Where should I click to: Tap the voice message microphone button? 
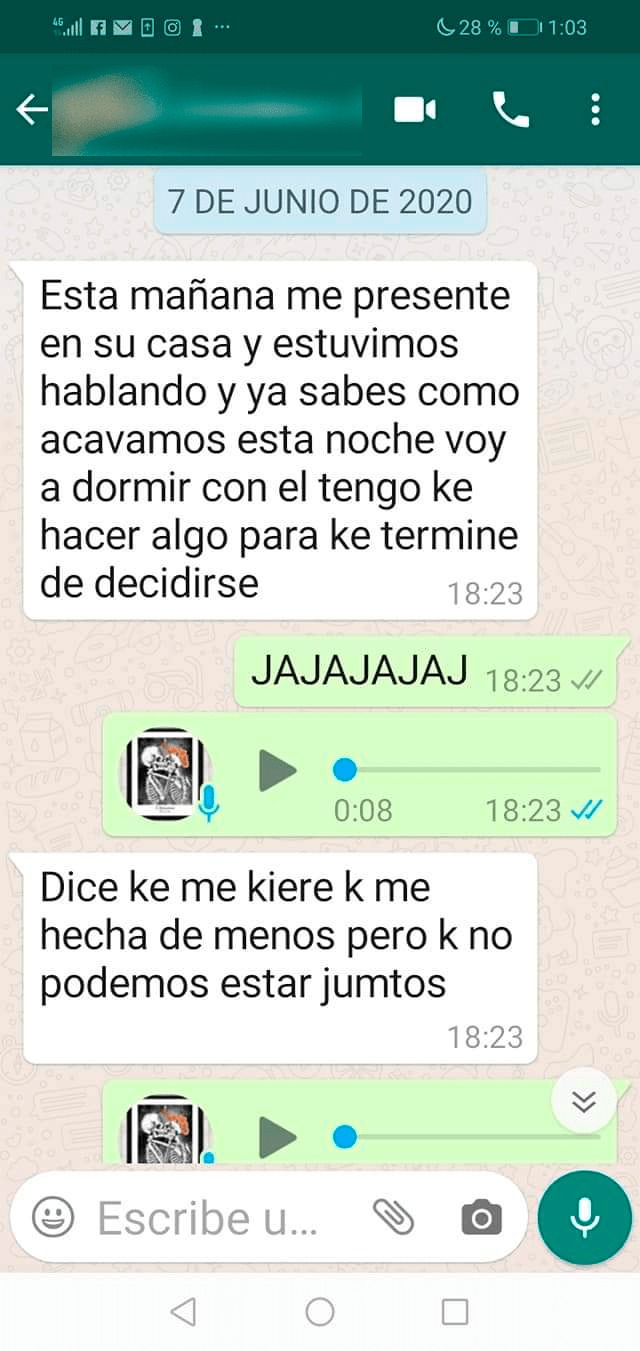coord(584,1217)
